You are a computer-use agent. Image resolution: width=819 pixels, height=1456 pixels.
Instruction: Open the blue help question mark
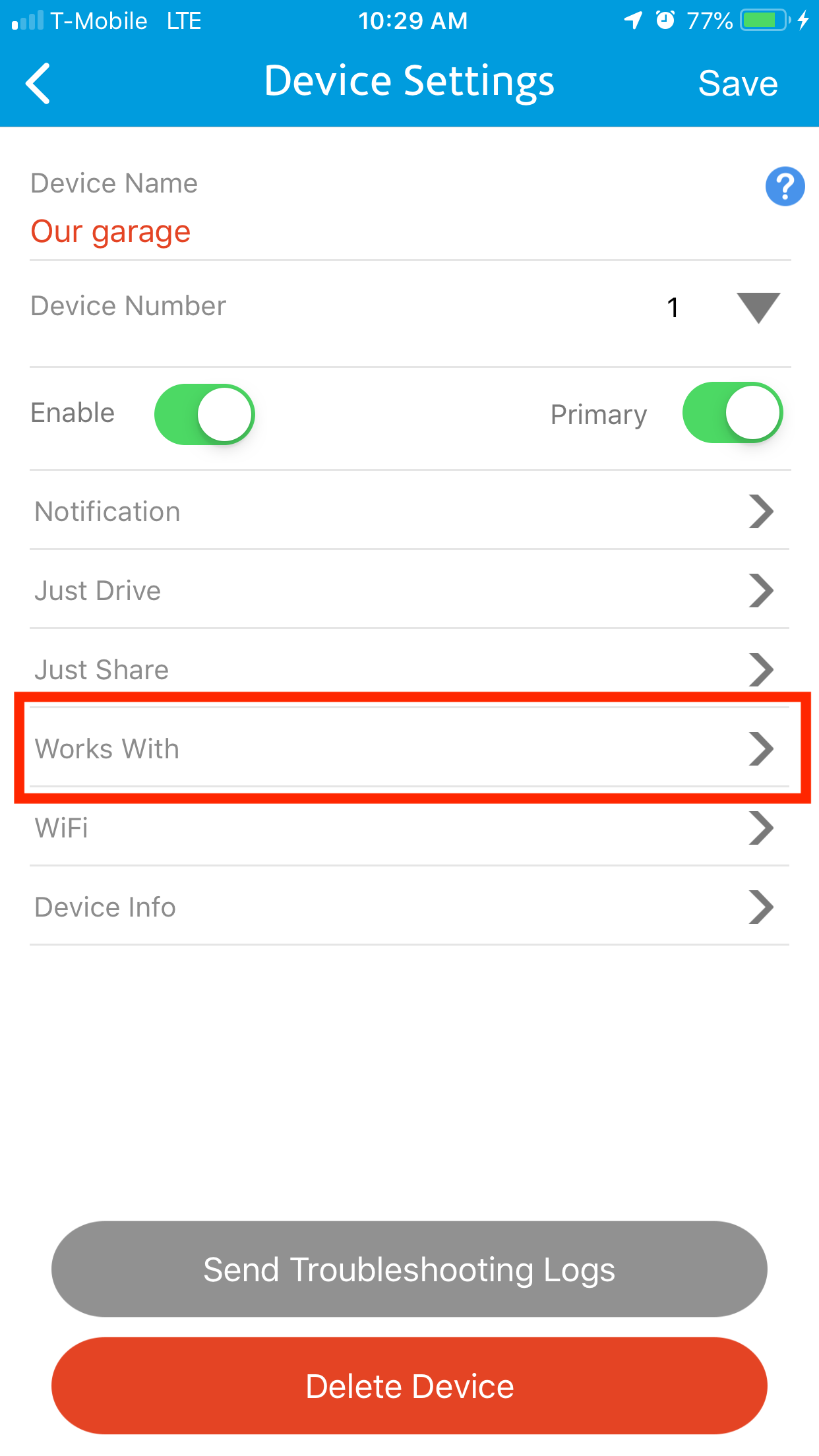(785, 187)
